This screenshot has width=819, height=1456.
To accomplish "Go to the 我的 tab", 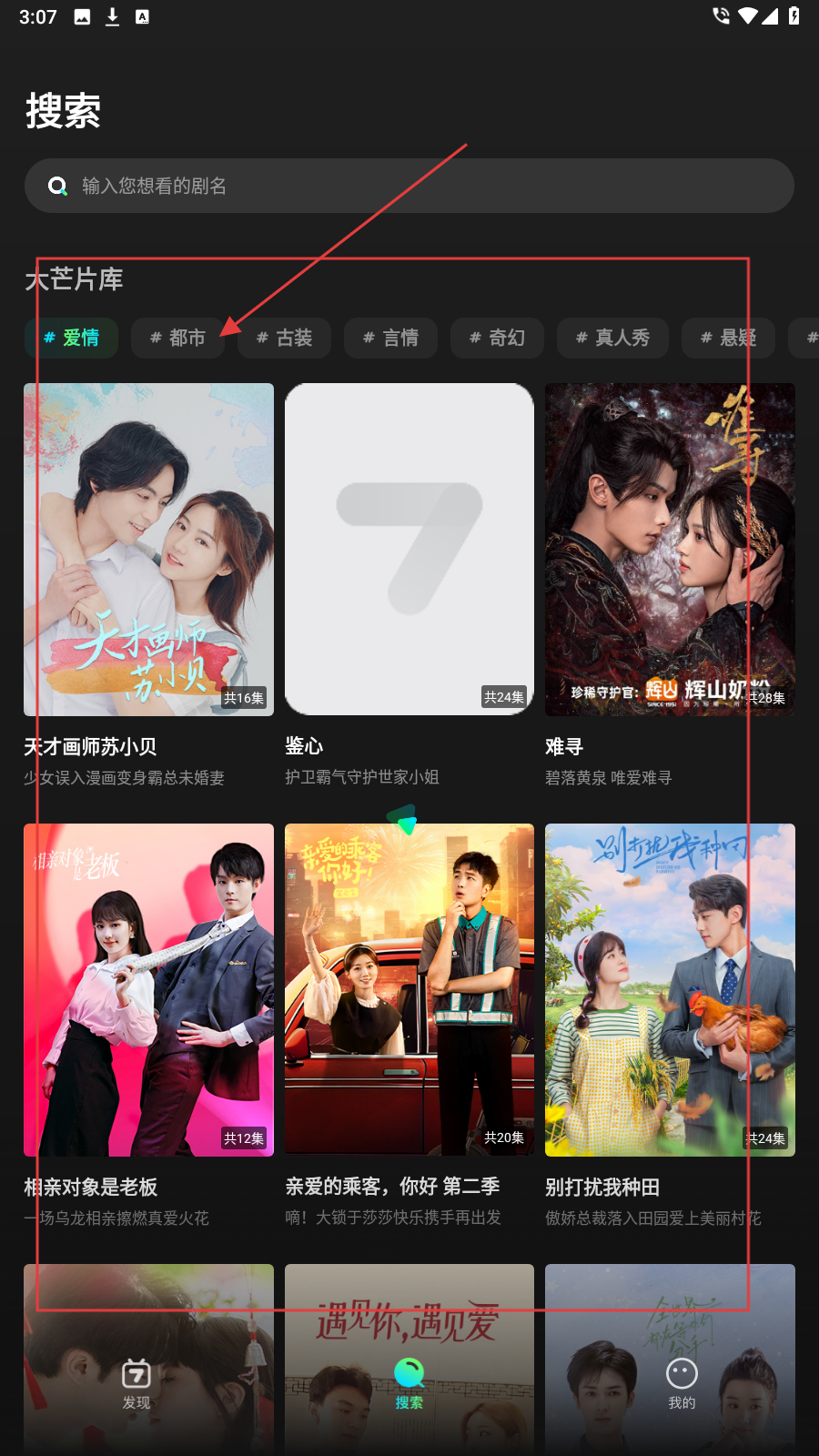I will pyautogui.click(x=682, y=1383).
